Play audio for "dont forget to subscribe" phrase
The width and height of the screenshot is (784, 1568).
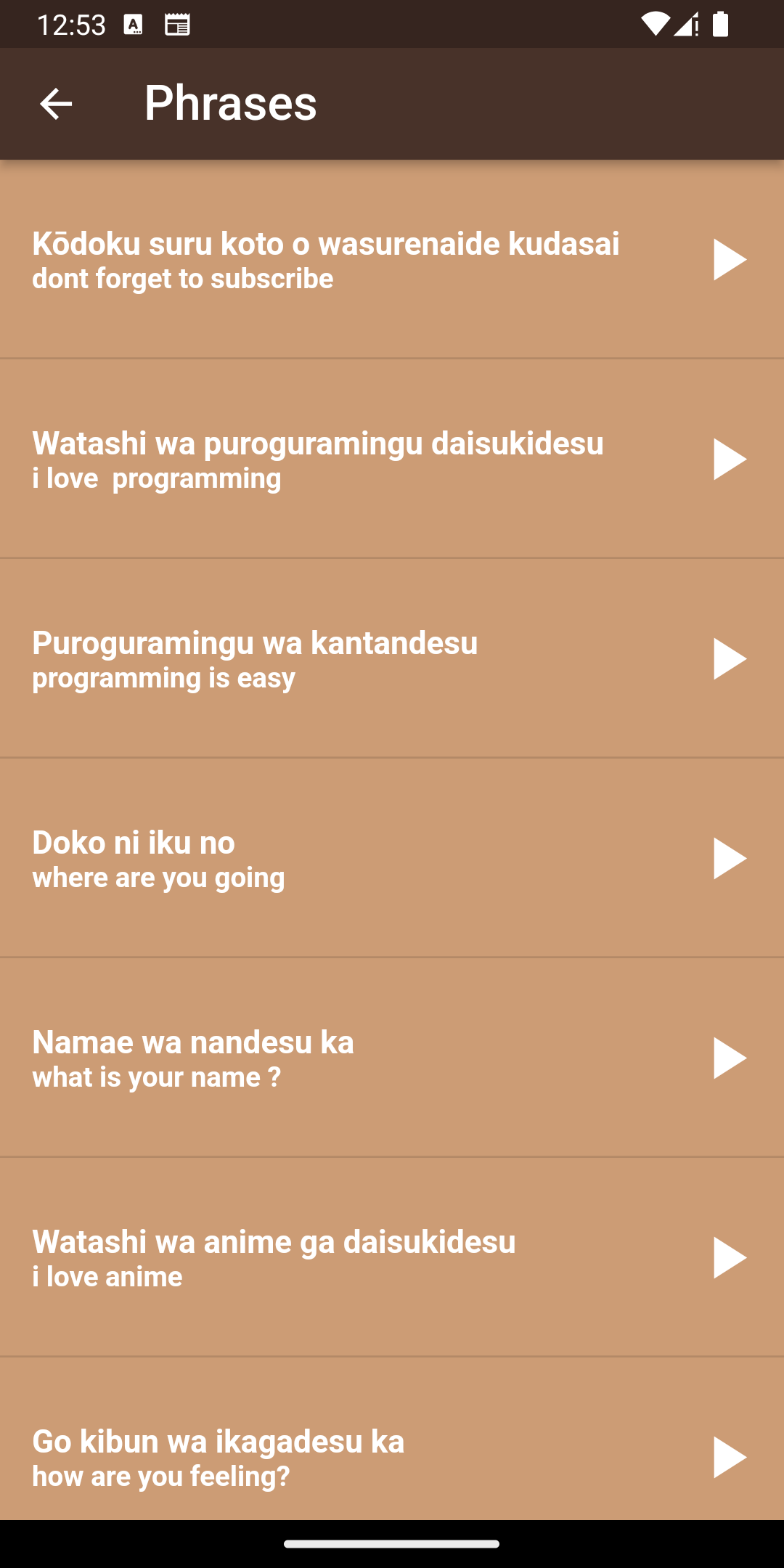tap(731, 259)
